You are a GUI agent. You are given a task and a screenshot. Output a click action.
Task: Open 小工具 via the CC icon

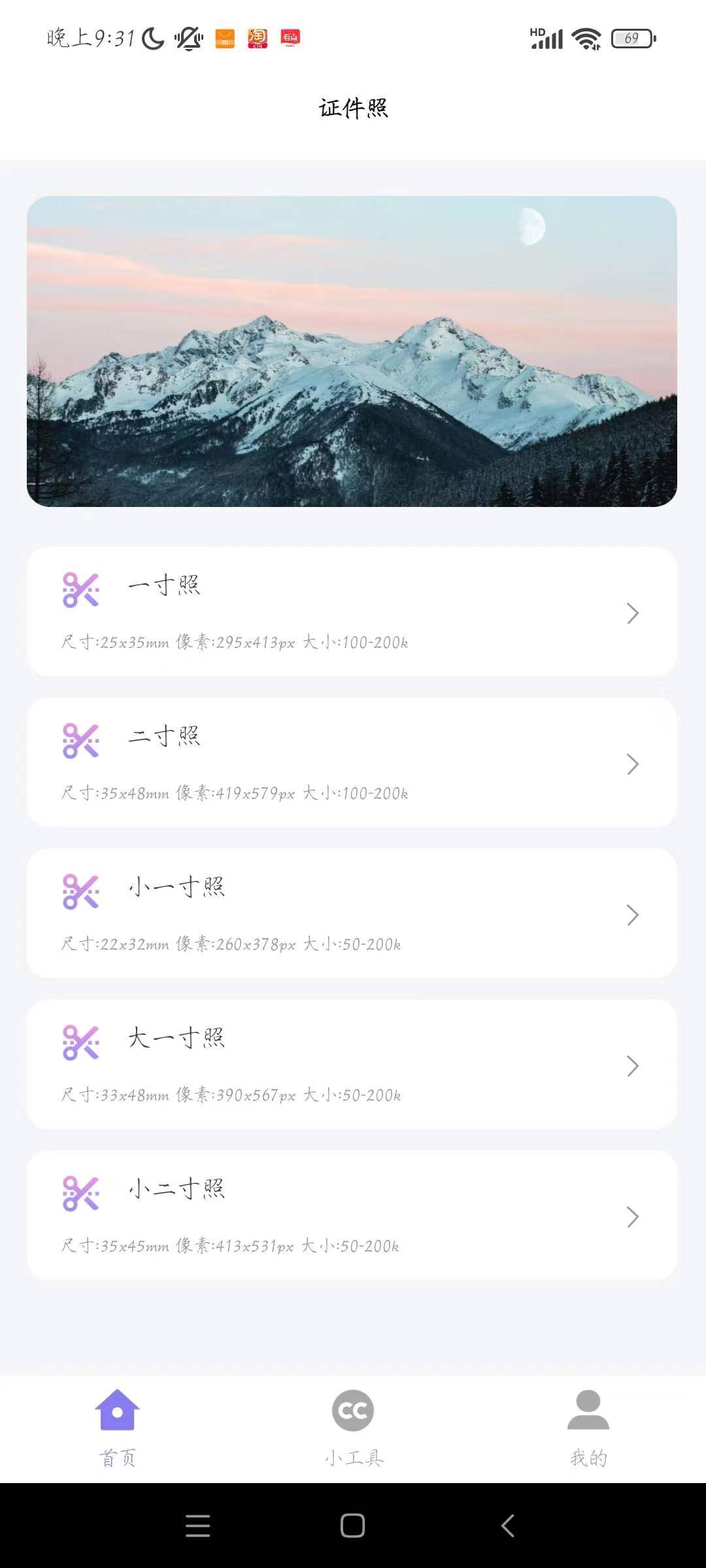pos(353,1411)
